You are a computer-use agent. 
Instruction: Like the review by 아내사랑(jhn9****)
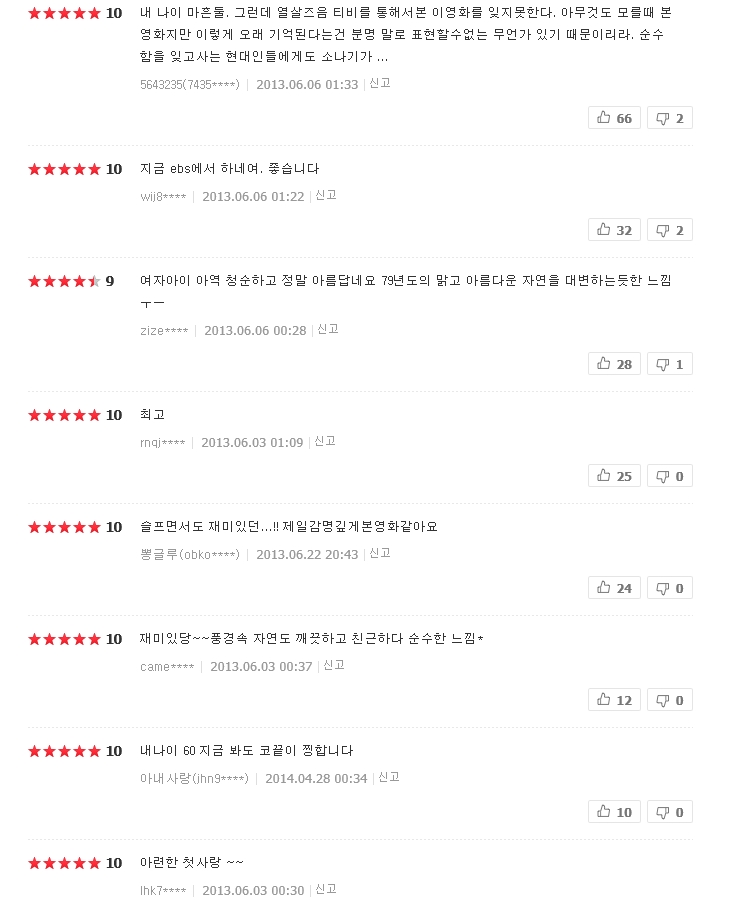point(614,812)
